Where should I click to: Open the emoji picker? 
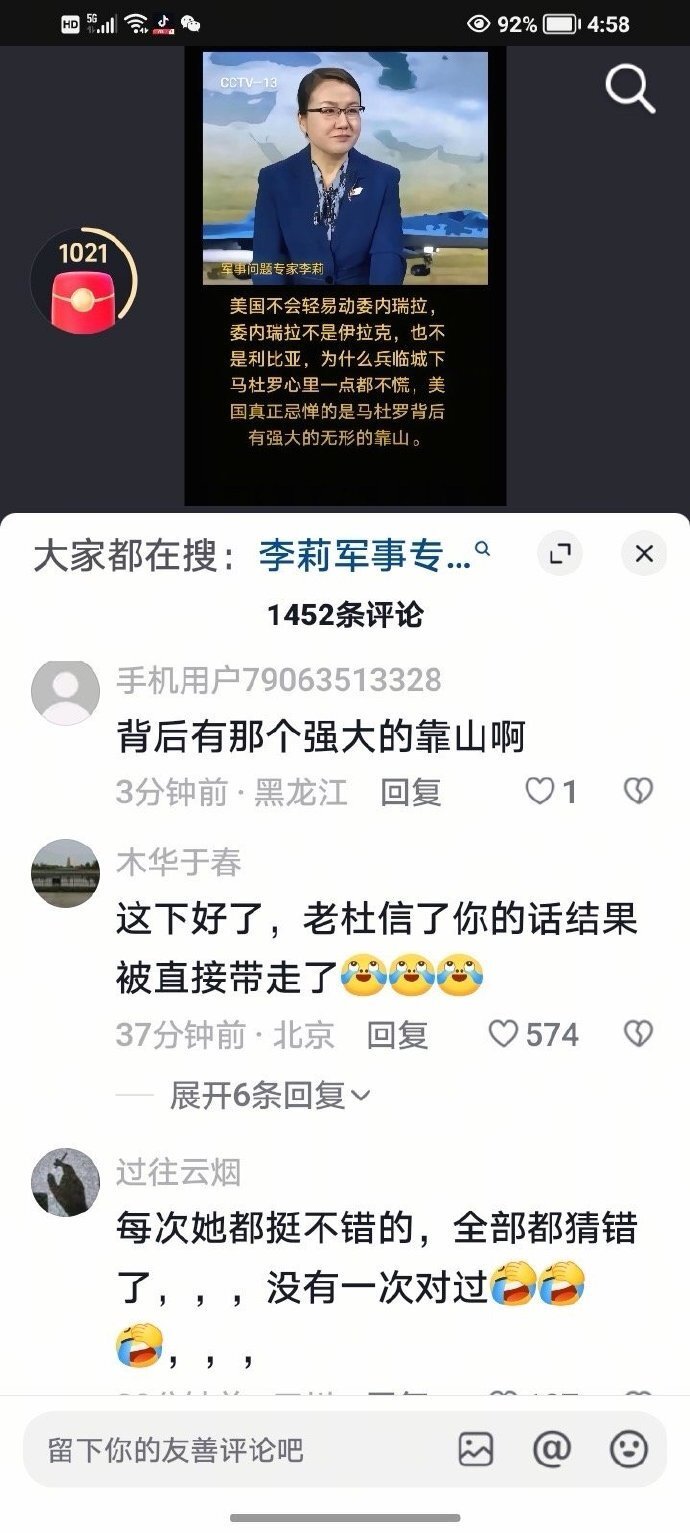(x=628, y=1449)
